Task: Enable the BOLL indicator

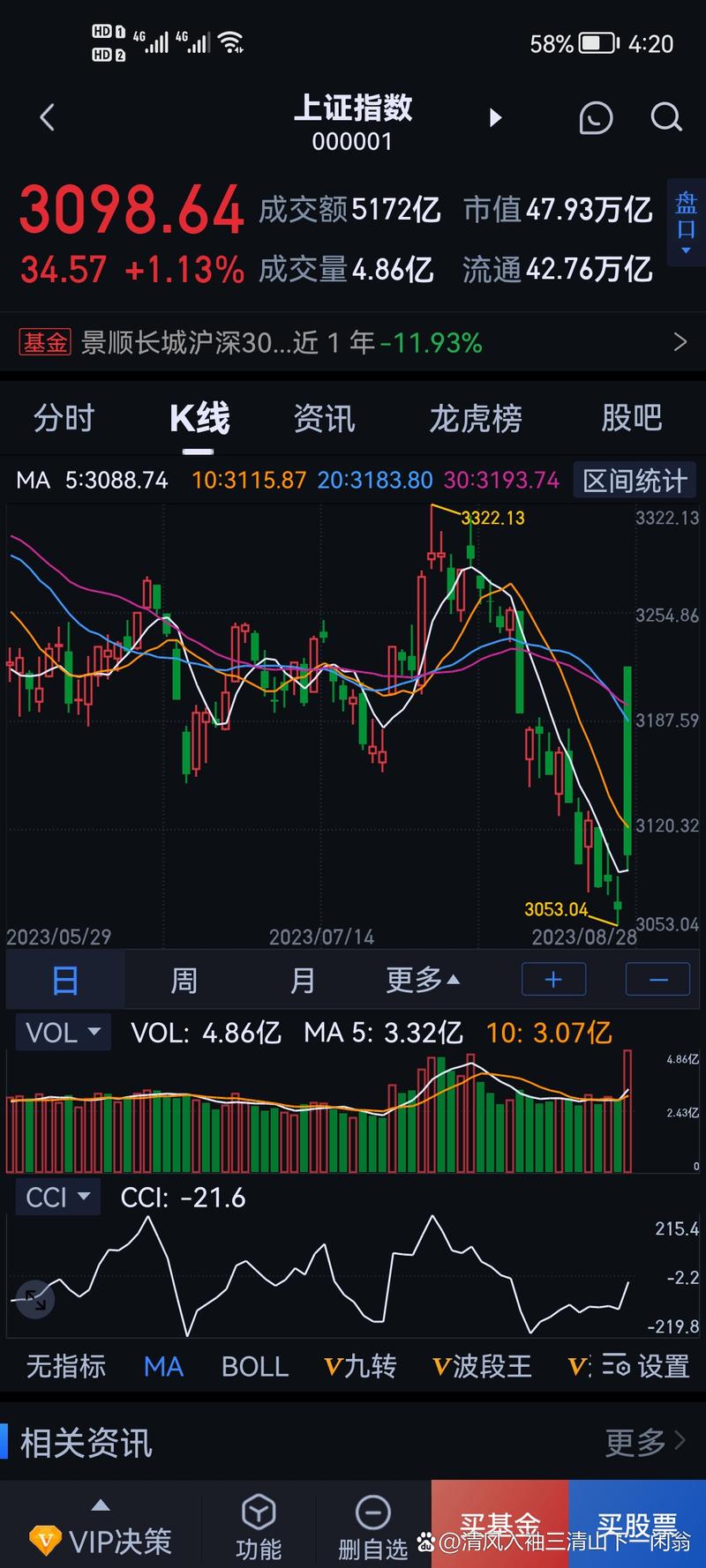Action: (254, 1366)
